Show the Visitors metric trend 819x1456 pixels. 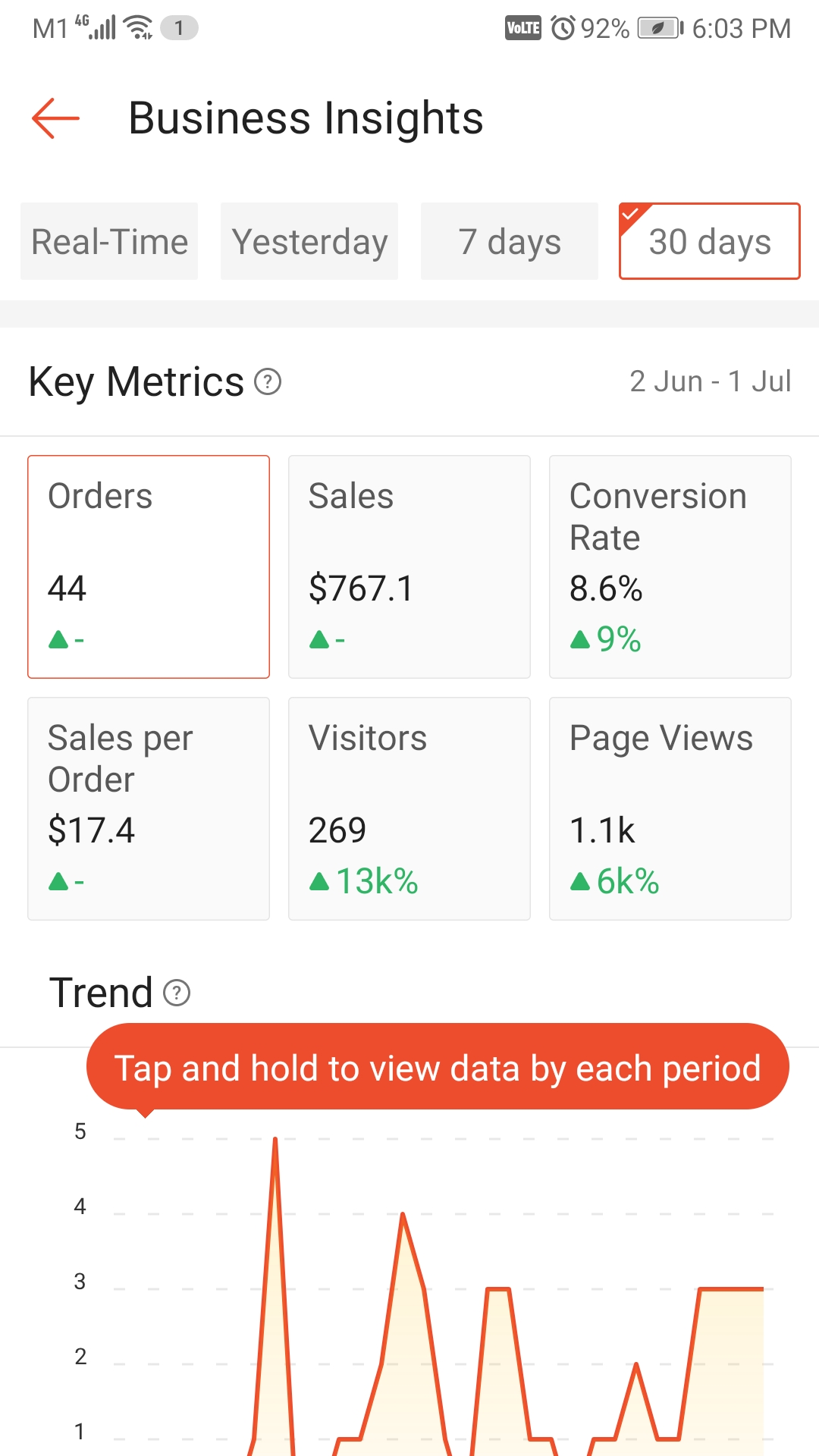[x=409, y=808]
